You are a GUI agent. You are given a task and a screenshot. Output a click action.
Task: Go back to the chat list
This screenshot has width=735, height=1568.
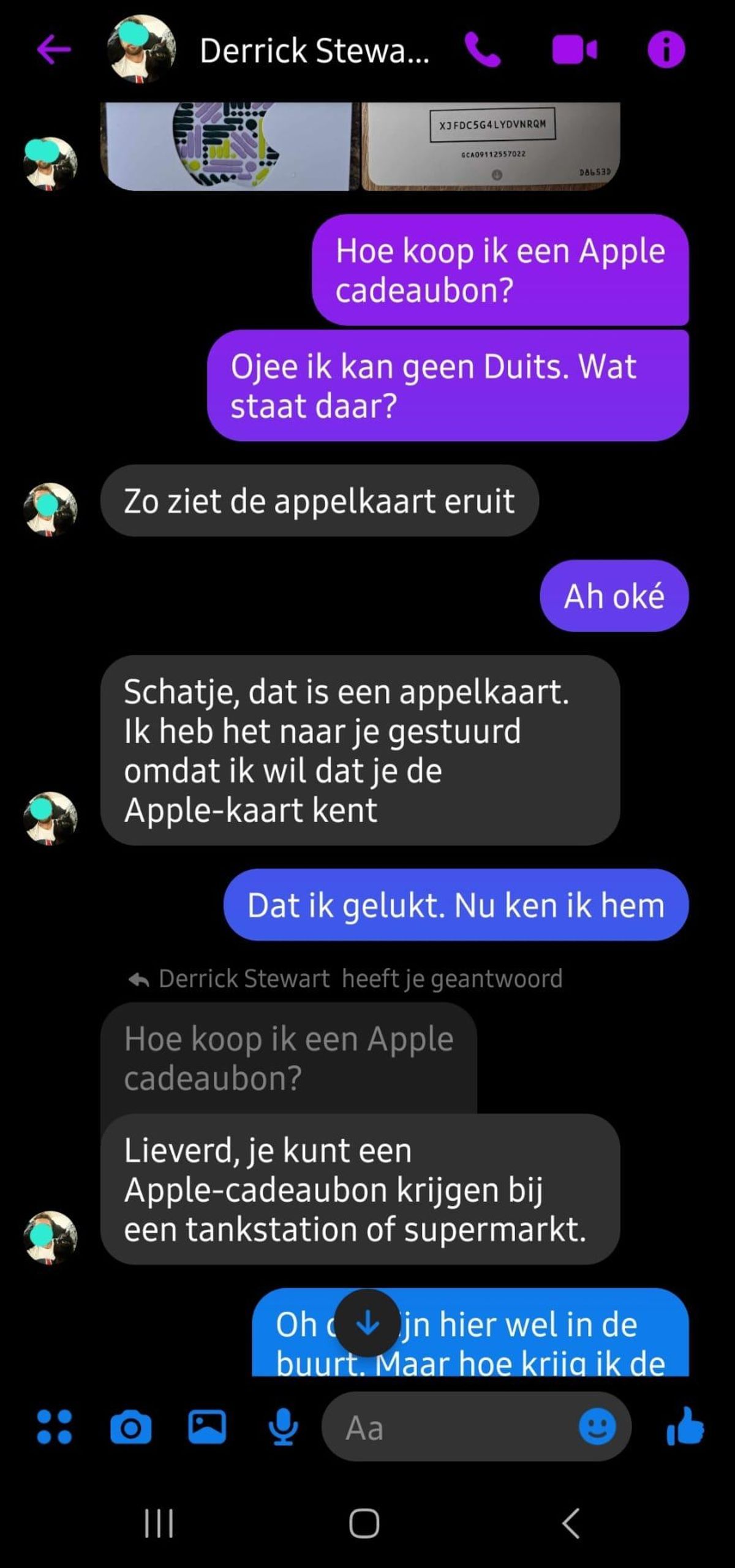point(54,49)
